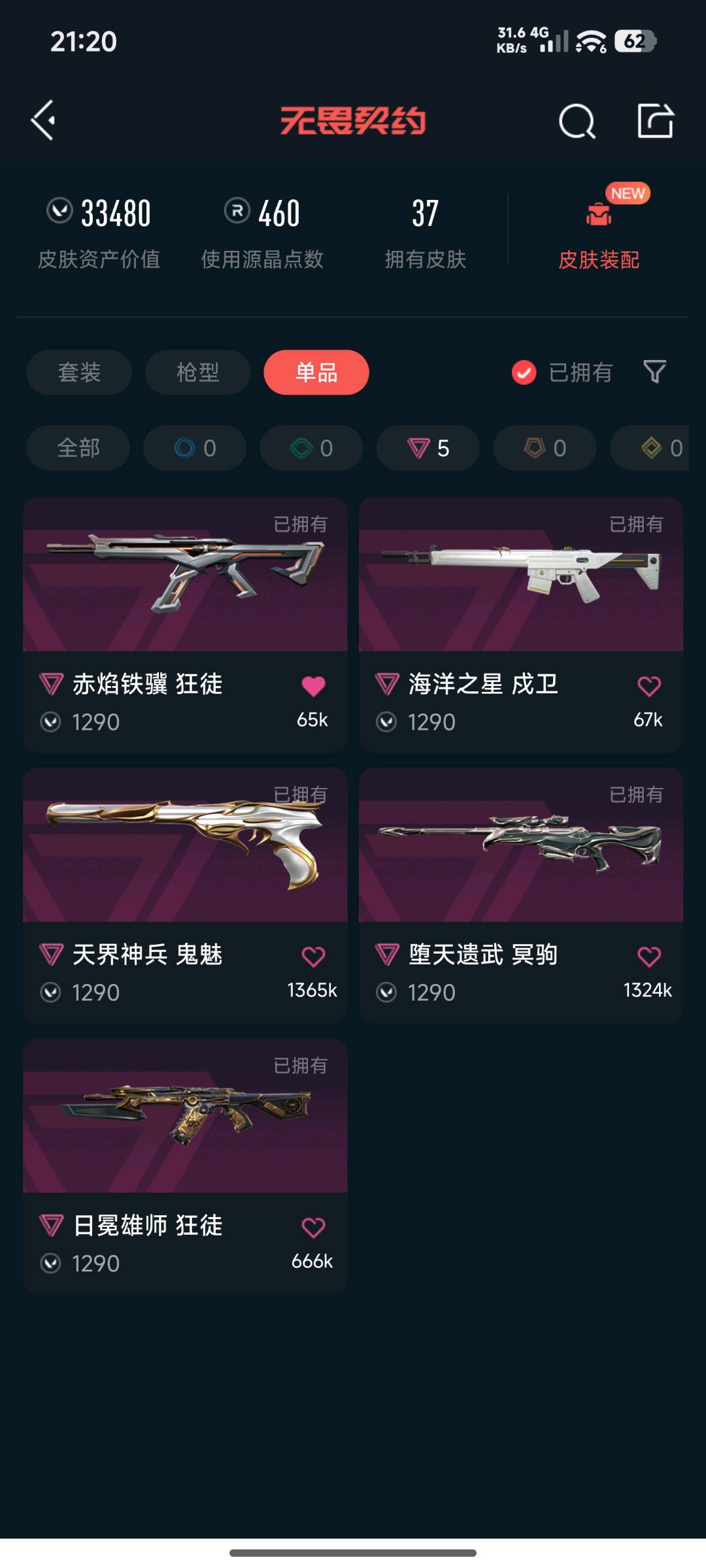Switch to the 套装 tab
Viewport: 706px width, 1568px height.
pos(79,372)
